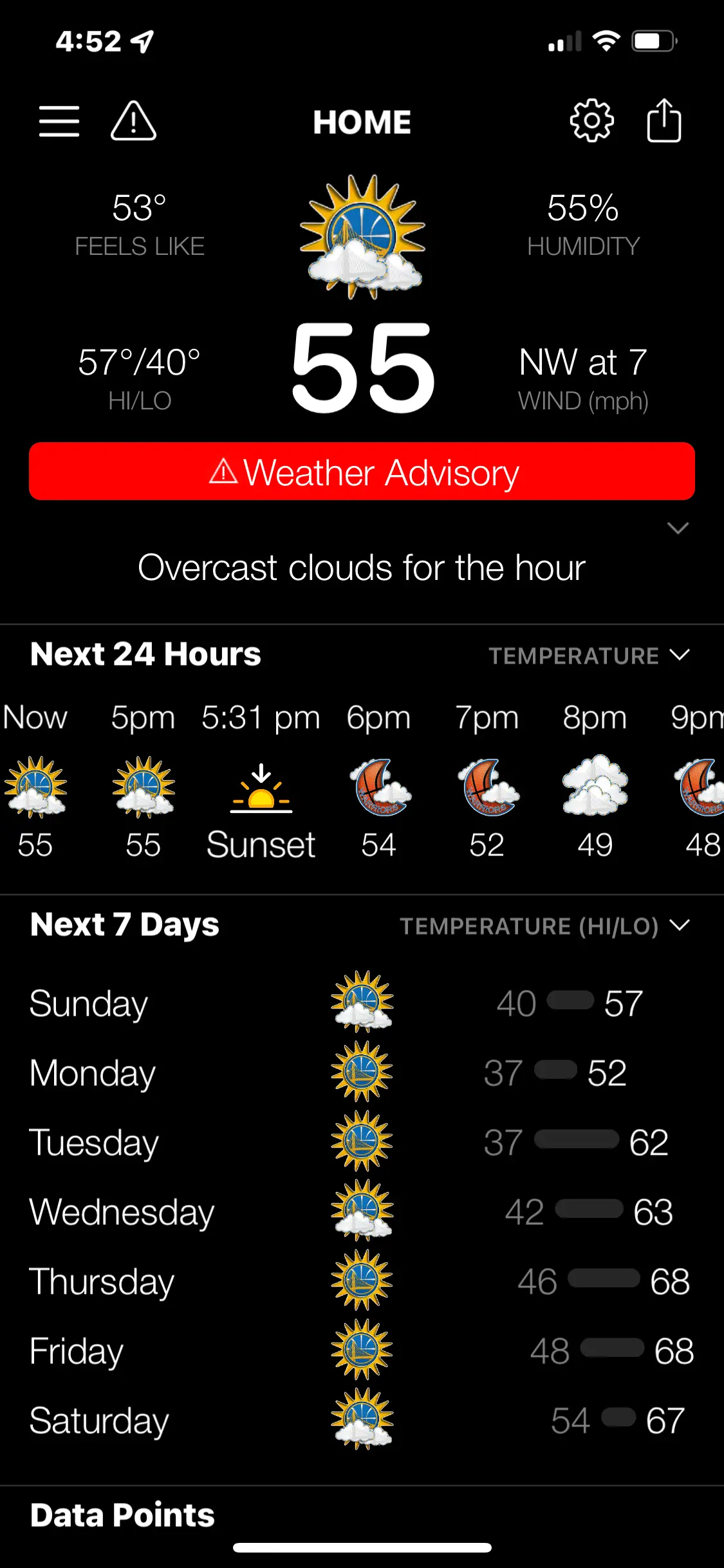Expand the hourly summary chevron
The height and width of the screenshot is (1568, 724).
pyautogui.click(x=678, y=528)
